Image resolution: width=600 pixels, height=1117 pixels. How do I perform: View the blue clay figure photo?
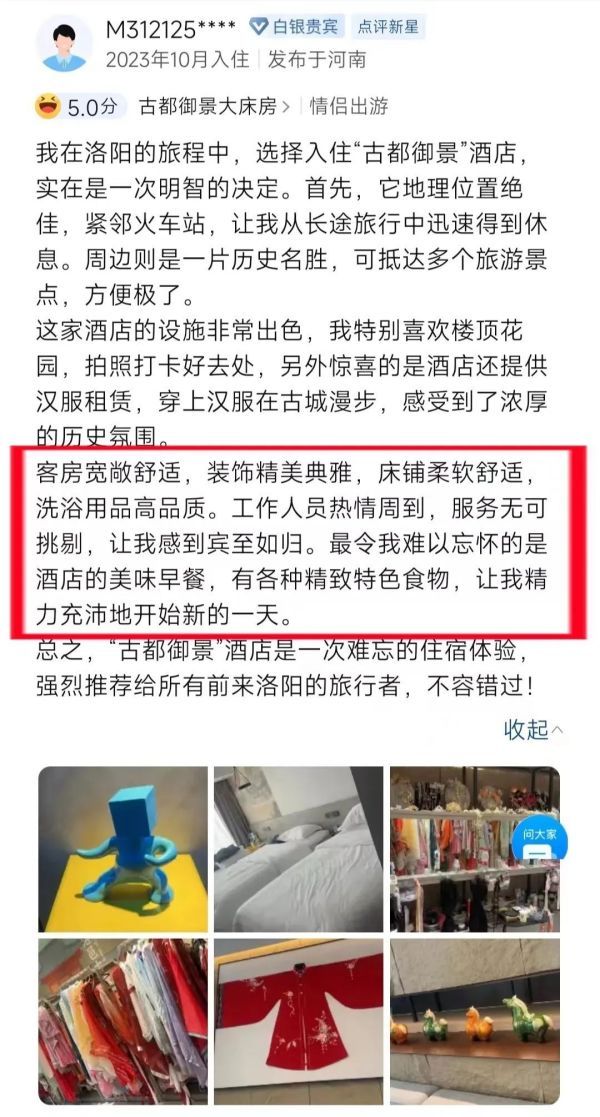123,848
